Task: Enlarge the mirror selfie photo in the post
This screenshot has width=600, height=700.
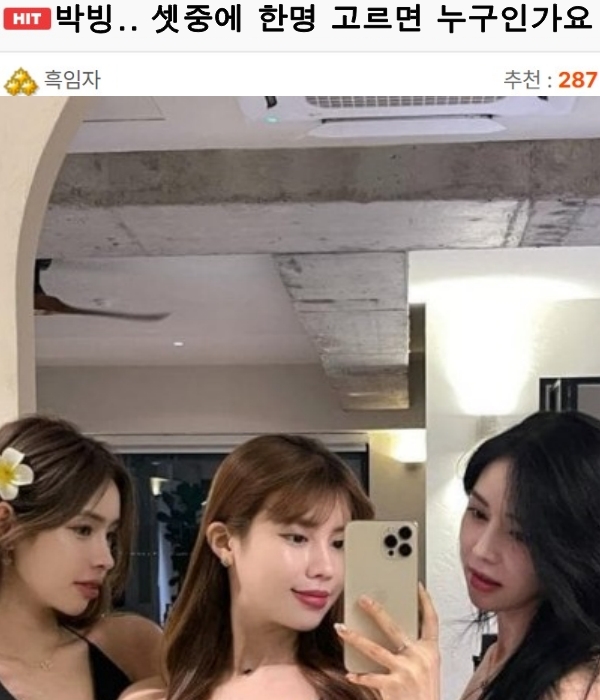Action: [x=300, y=400]
